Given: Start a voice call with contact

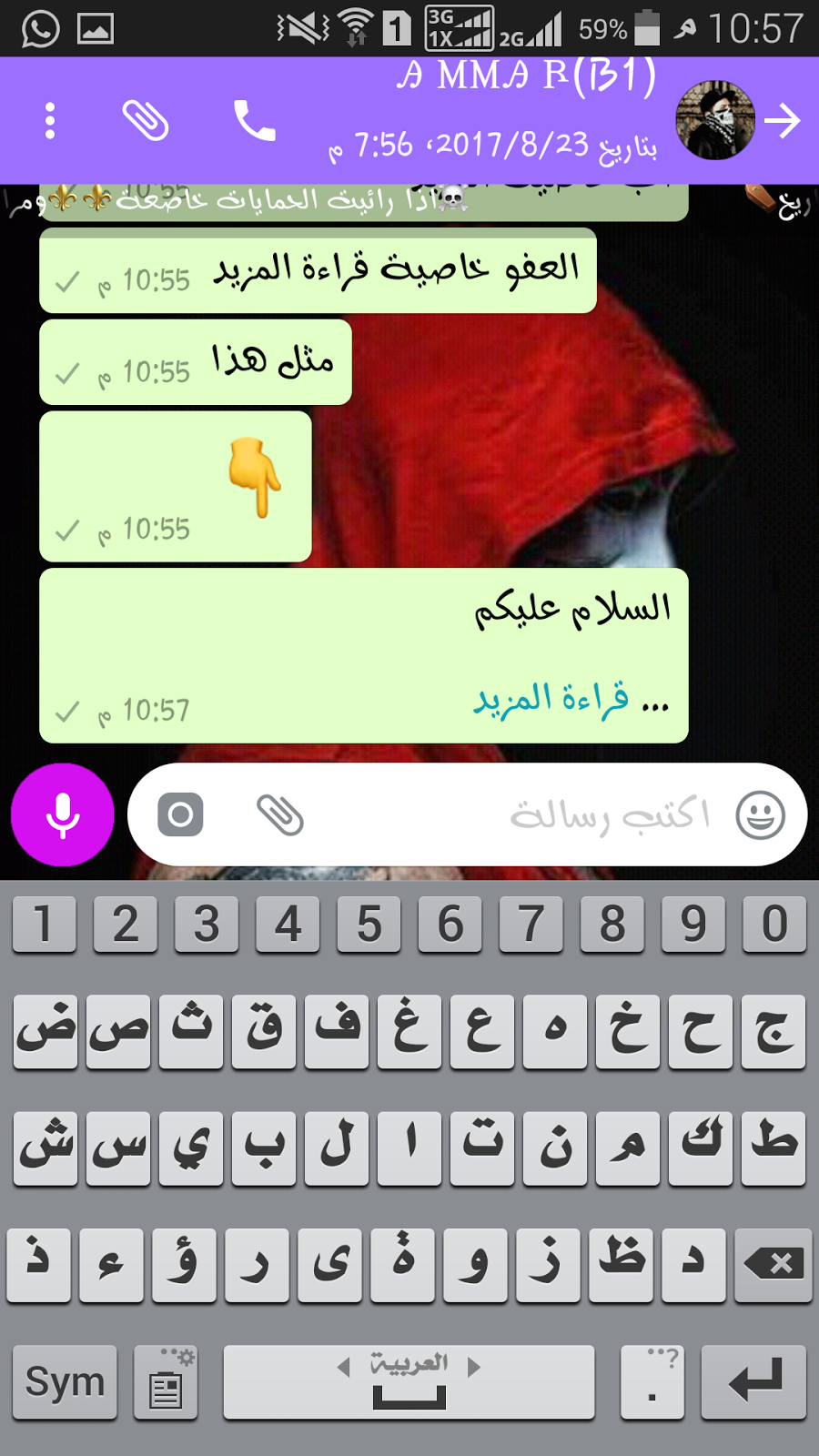Looking at the screenshot, I should (x=255, y=120).
